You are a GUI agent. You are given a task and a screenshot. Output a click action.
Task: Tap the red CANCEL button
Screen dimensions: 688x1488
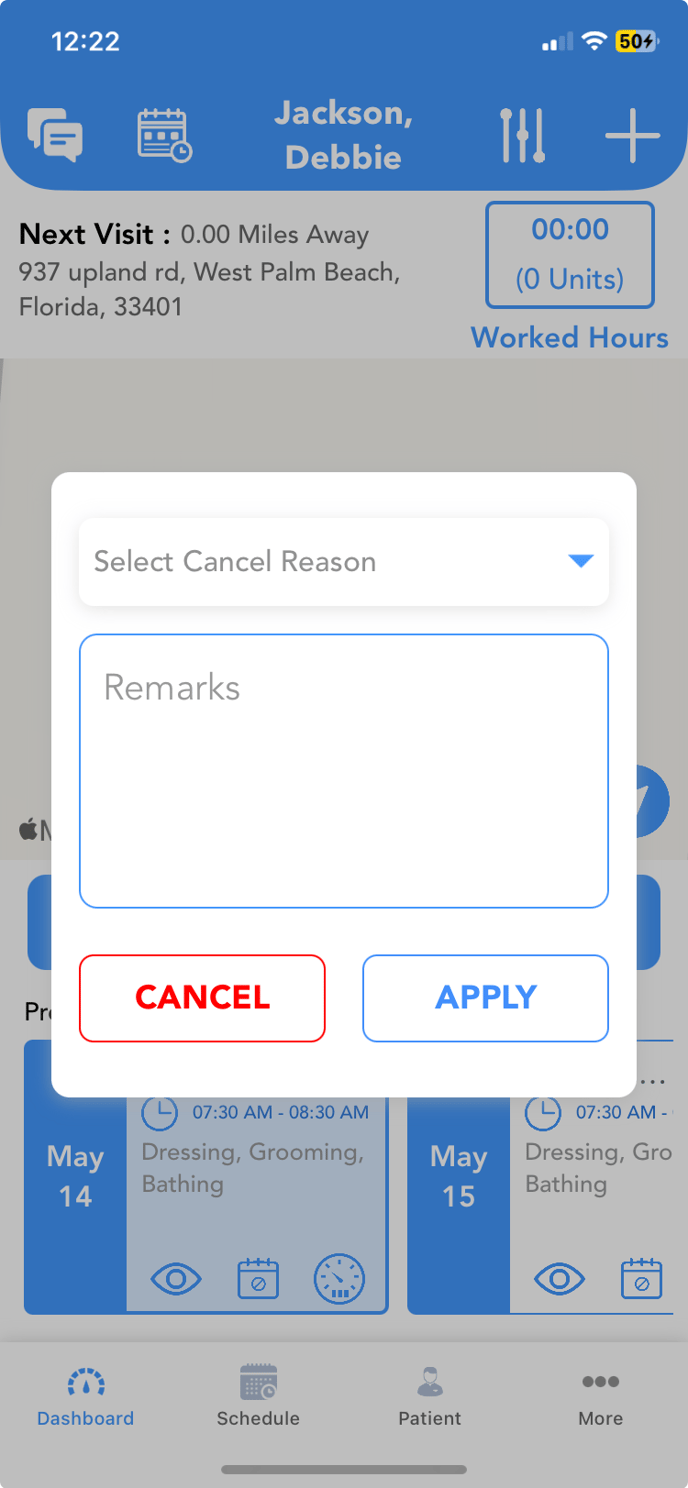[x=202, y=998]
